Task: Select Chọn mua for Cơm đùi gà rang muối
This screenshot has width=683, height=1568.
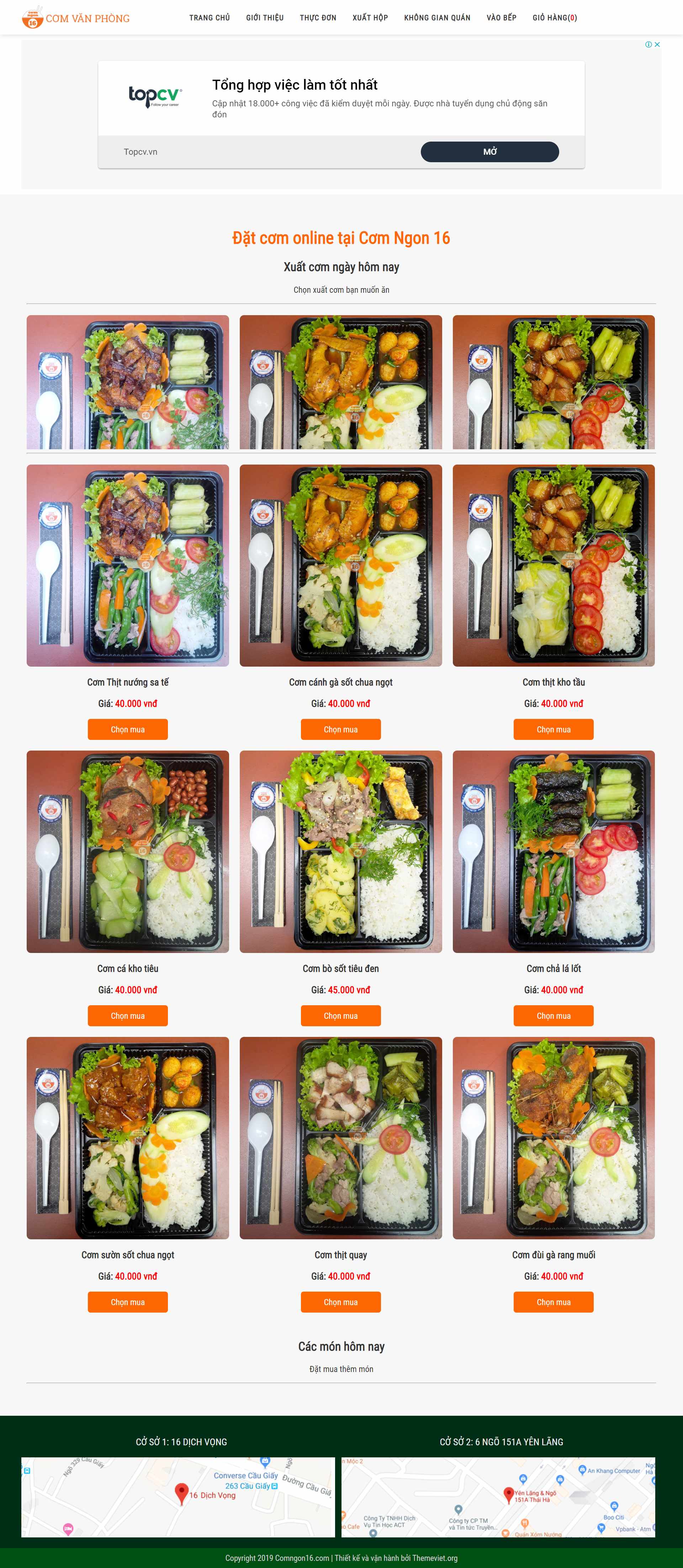Action: [x=554, y=1302]
